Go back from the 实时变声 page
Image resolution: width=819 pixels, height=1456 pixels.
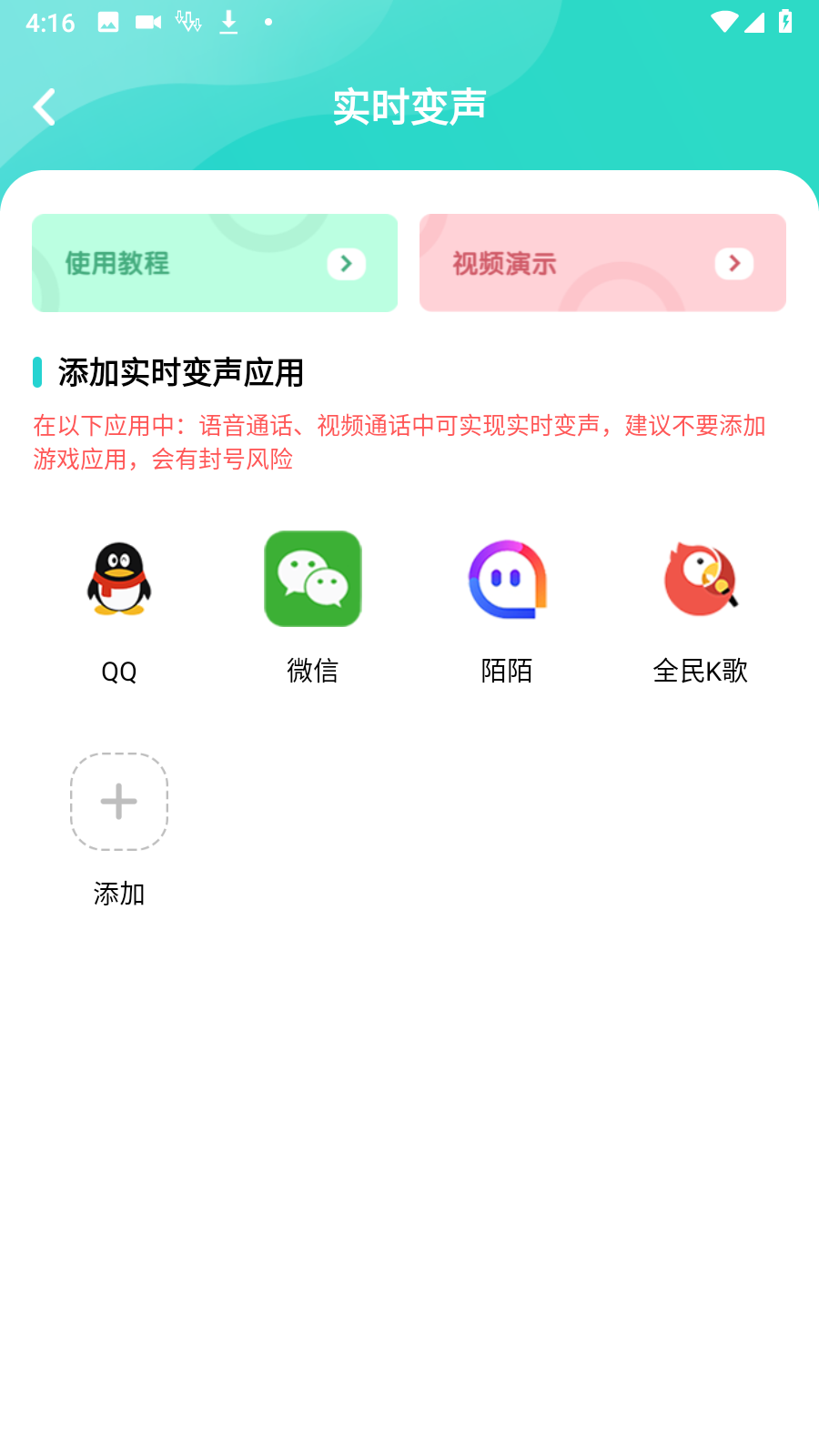click(x=45, y=107)
